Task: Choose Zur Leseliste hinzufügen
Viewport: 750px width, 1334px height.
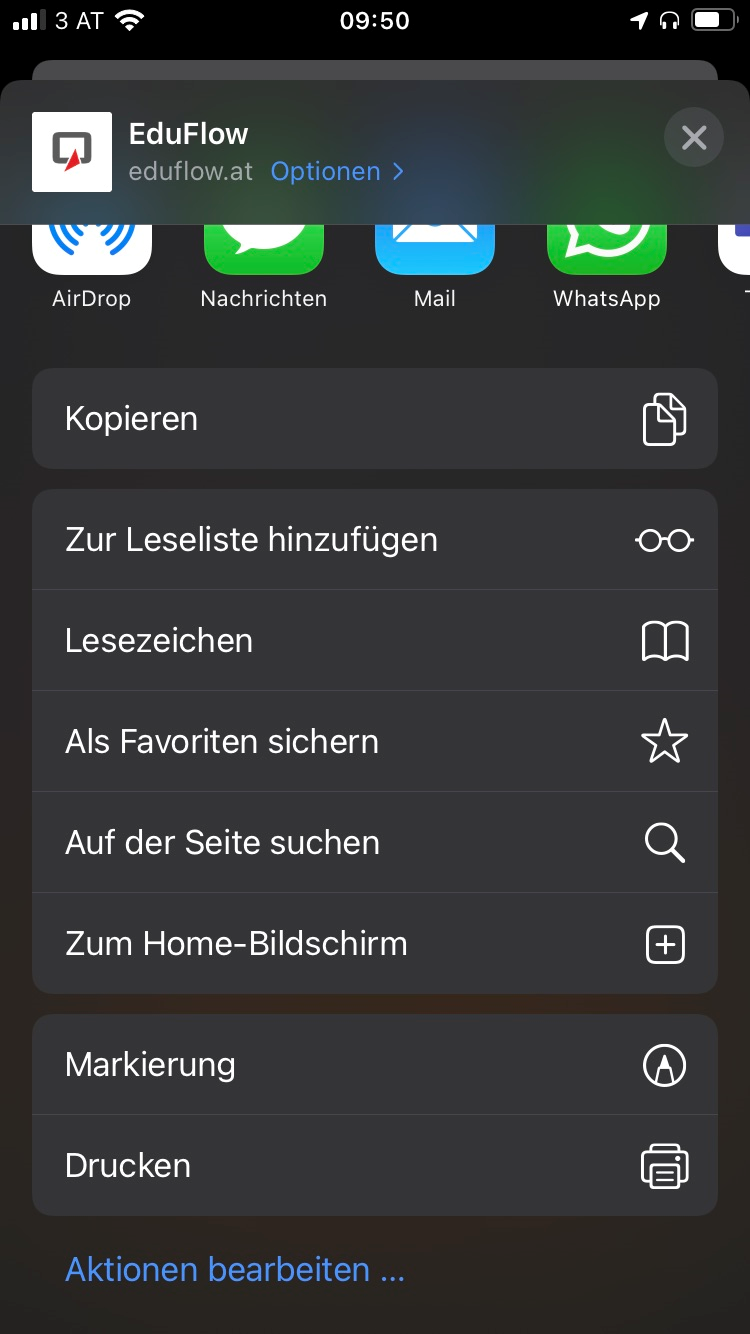Action: pyautogui.click(x=374, y=540)
